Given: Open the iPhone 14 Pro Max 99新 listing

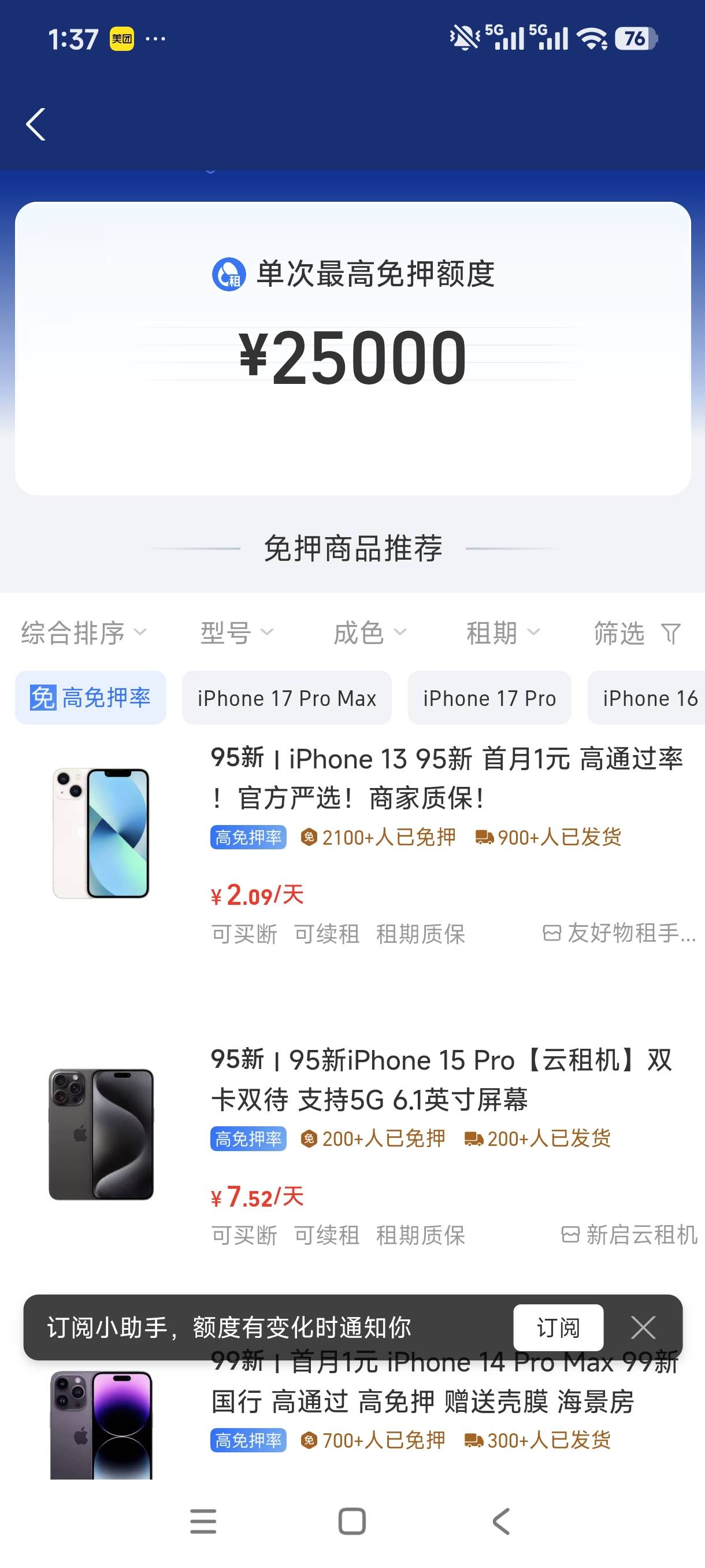Looking at the screenshot, I should click(353, 1412).
